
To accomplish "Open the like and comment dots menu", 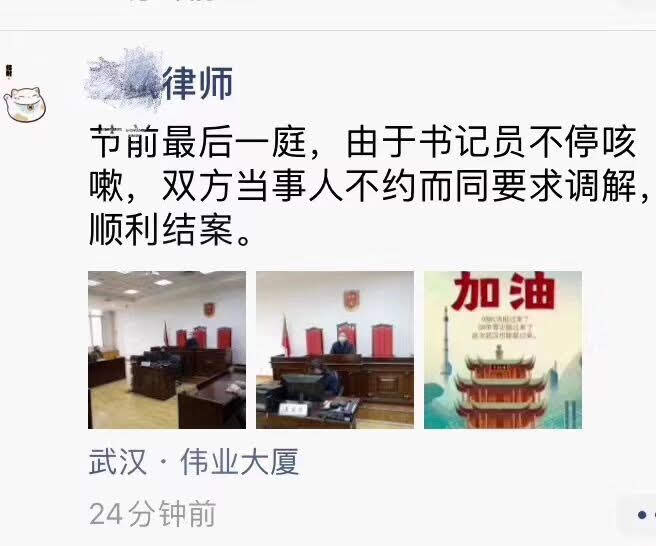I will pos(638,514).
